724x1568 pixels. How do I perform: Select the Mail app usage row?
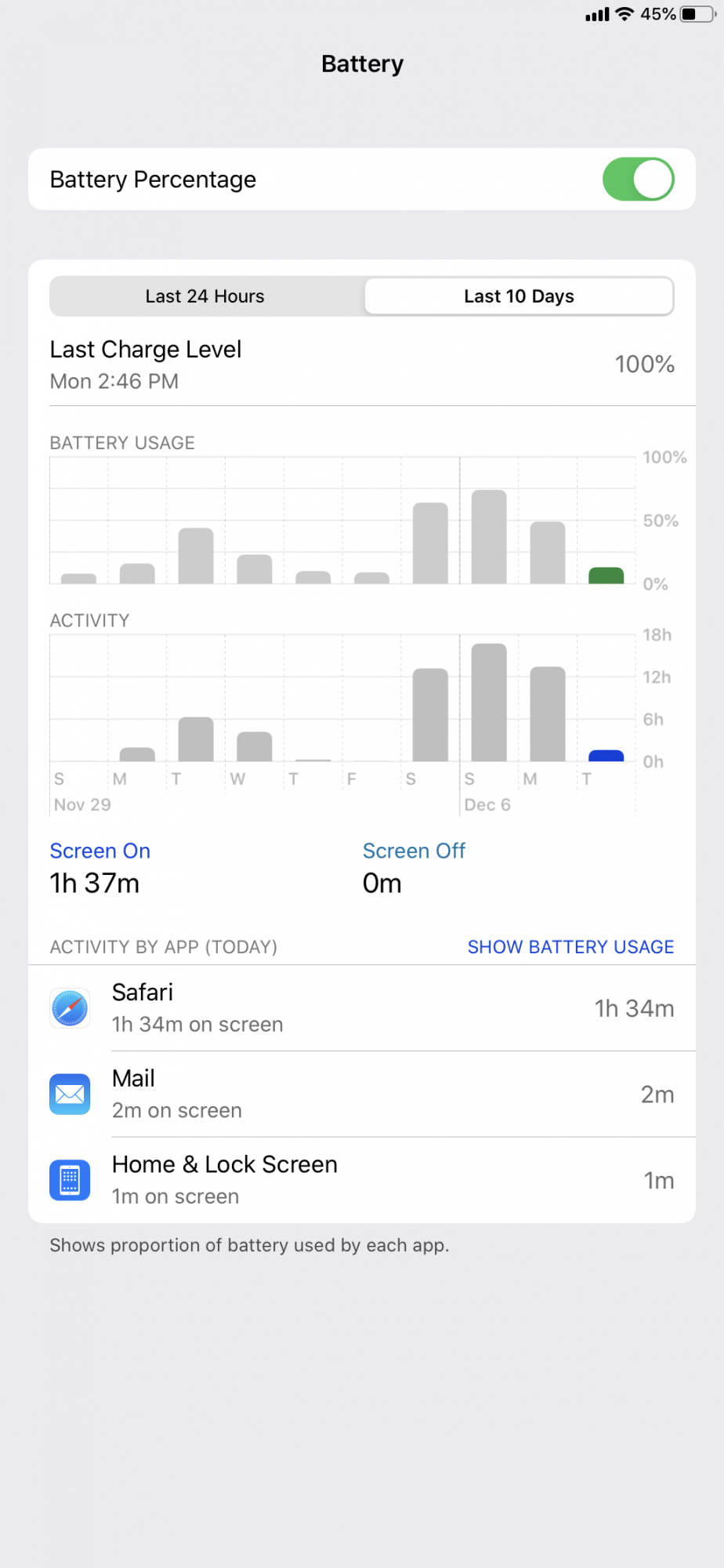point(362,1094)
